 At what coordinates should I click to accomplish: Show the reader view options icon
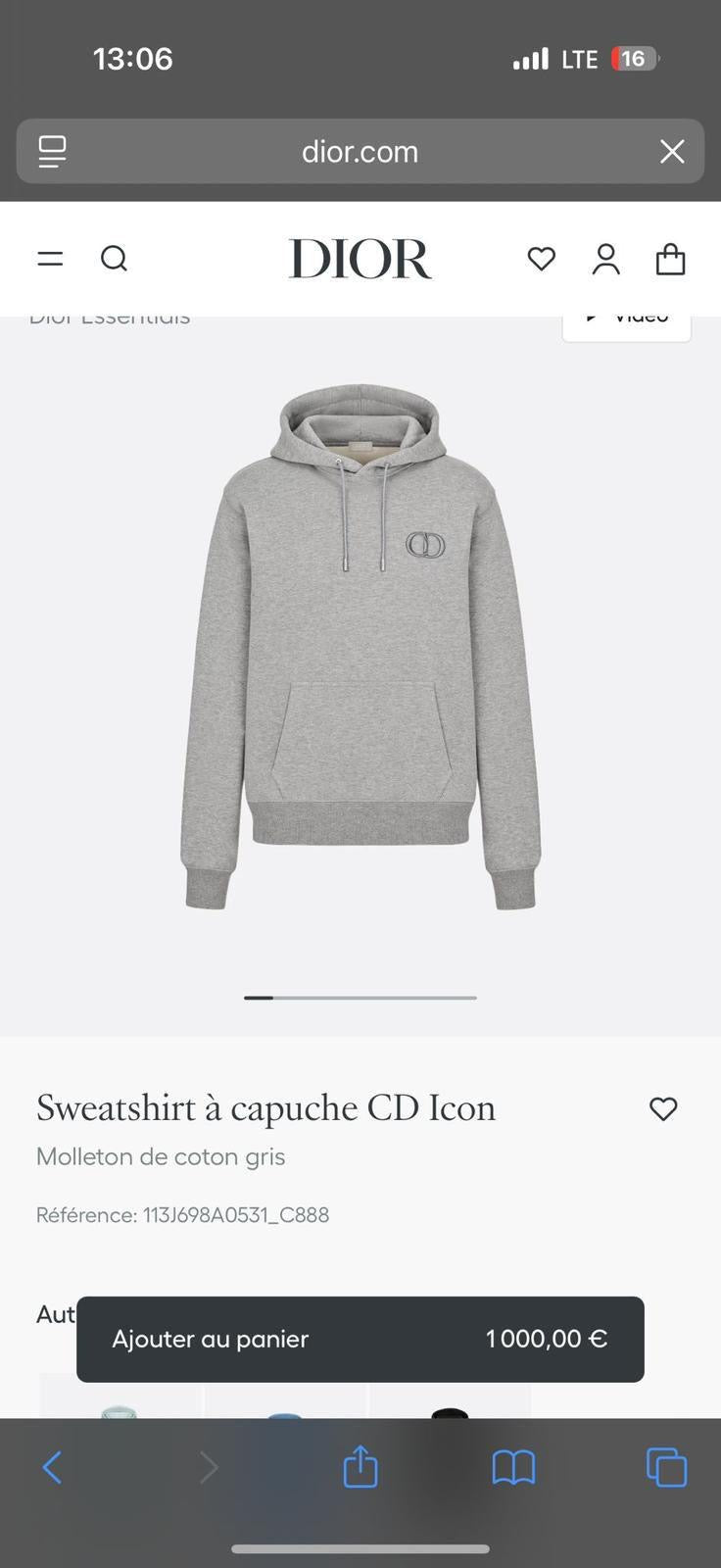51,151
